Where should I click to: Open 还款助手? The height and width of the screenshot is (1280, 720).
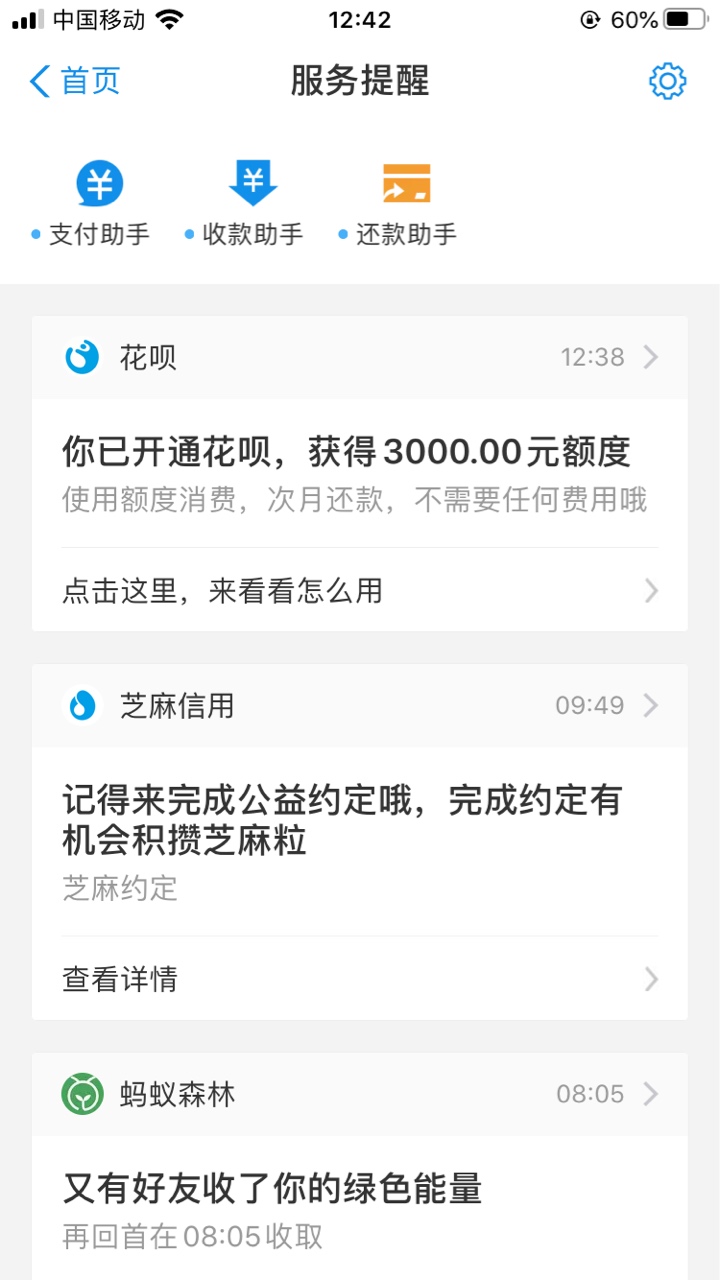(x=398, y=204)
